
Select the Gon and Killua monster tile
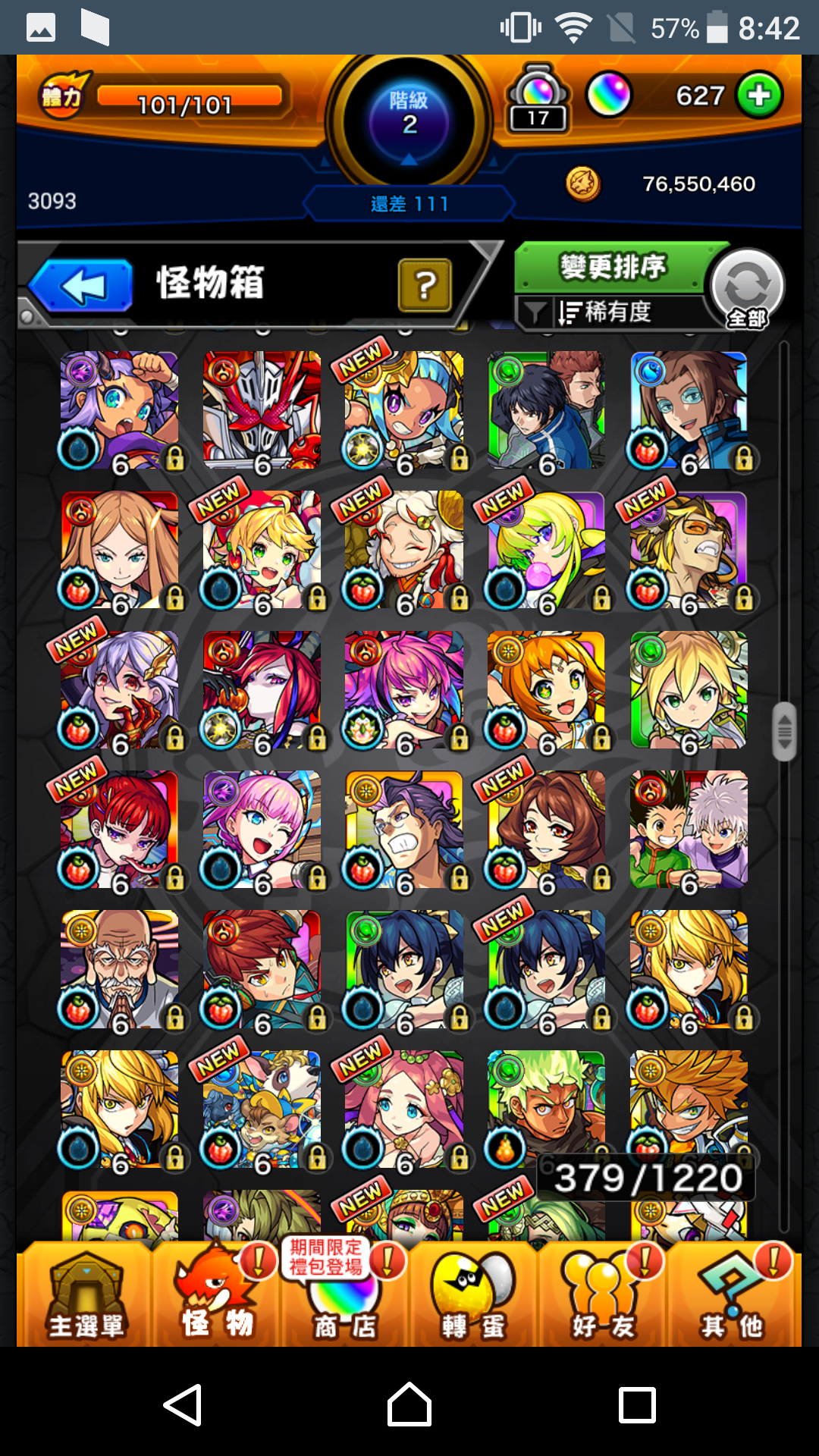(x=689, y=830)
